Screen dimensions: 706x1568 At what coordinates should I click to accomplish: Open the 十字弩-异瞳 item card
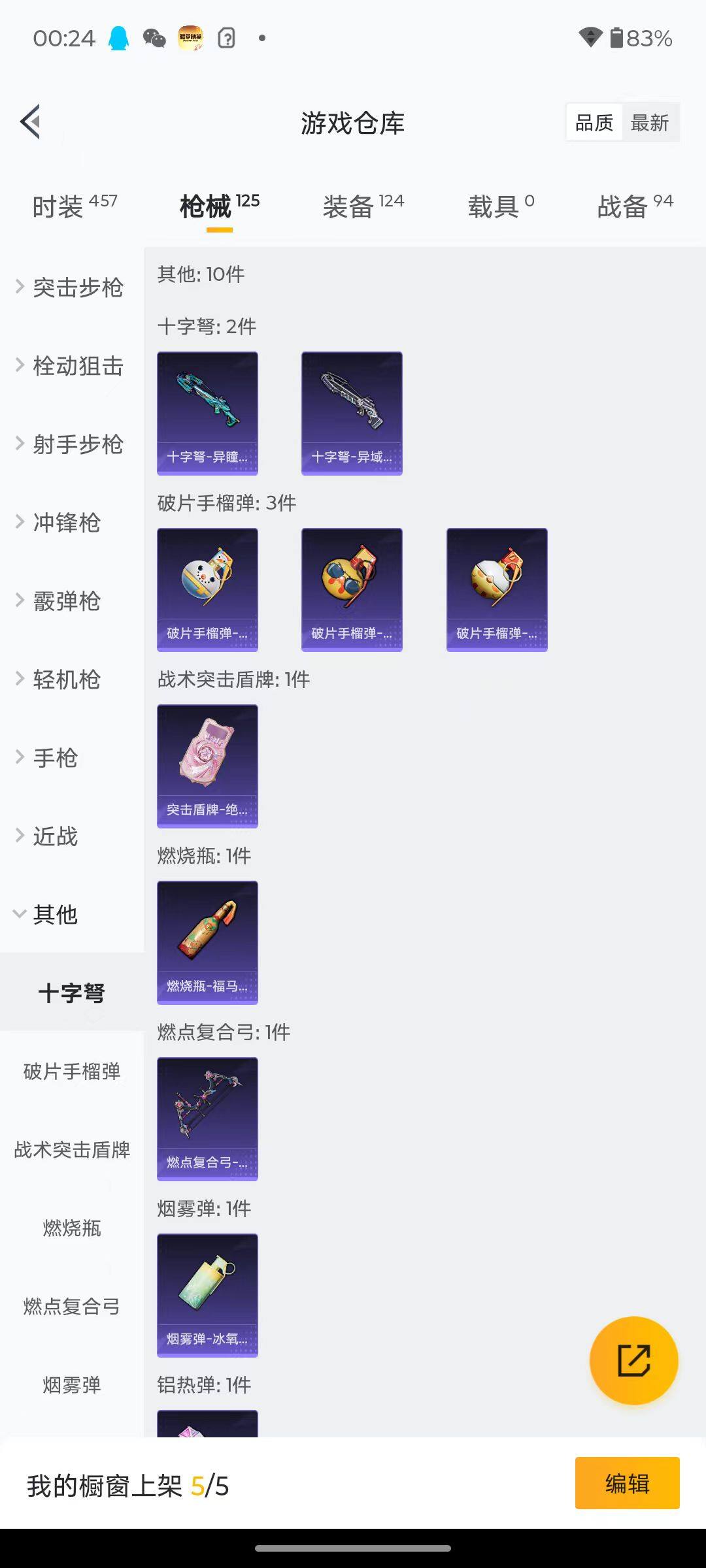tap(207, 413)
